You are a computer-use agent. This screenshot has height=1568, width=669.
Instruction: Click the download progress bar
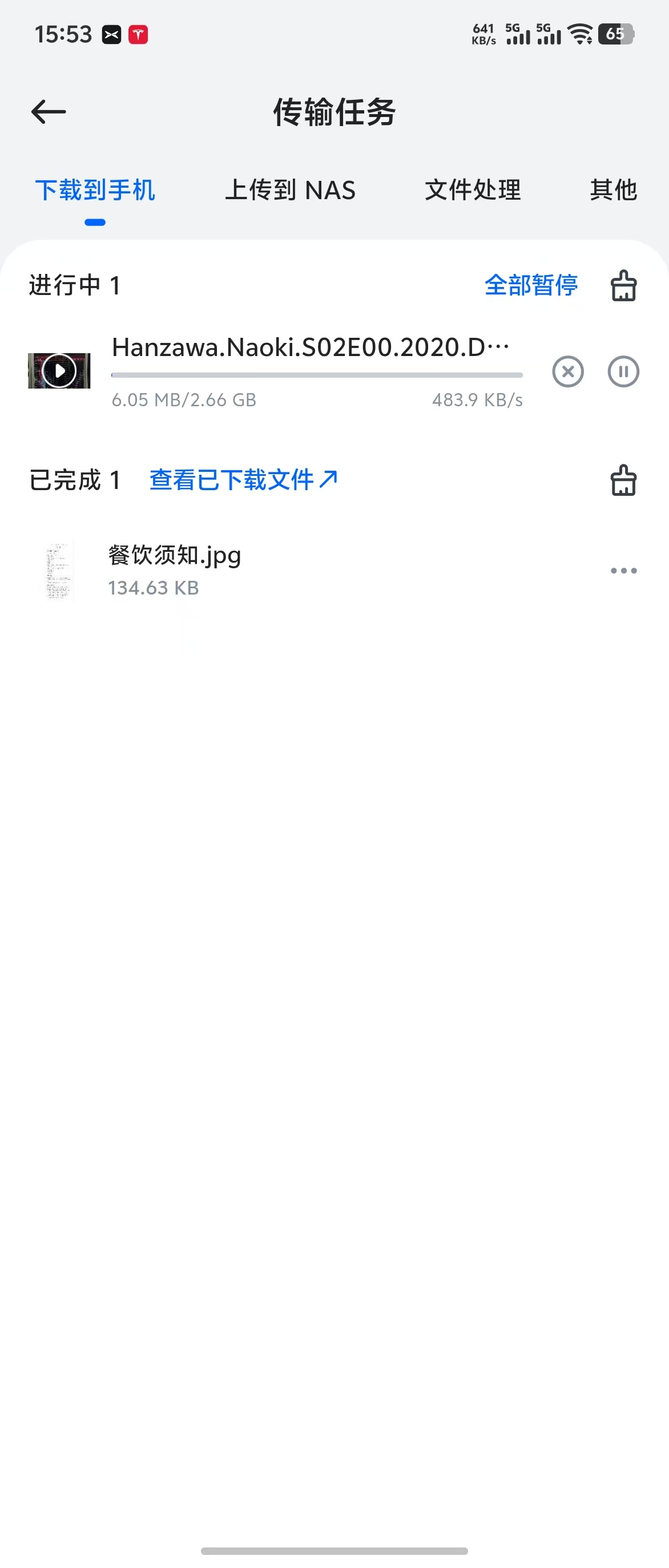click(x=317, y=376)
